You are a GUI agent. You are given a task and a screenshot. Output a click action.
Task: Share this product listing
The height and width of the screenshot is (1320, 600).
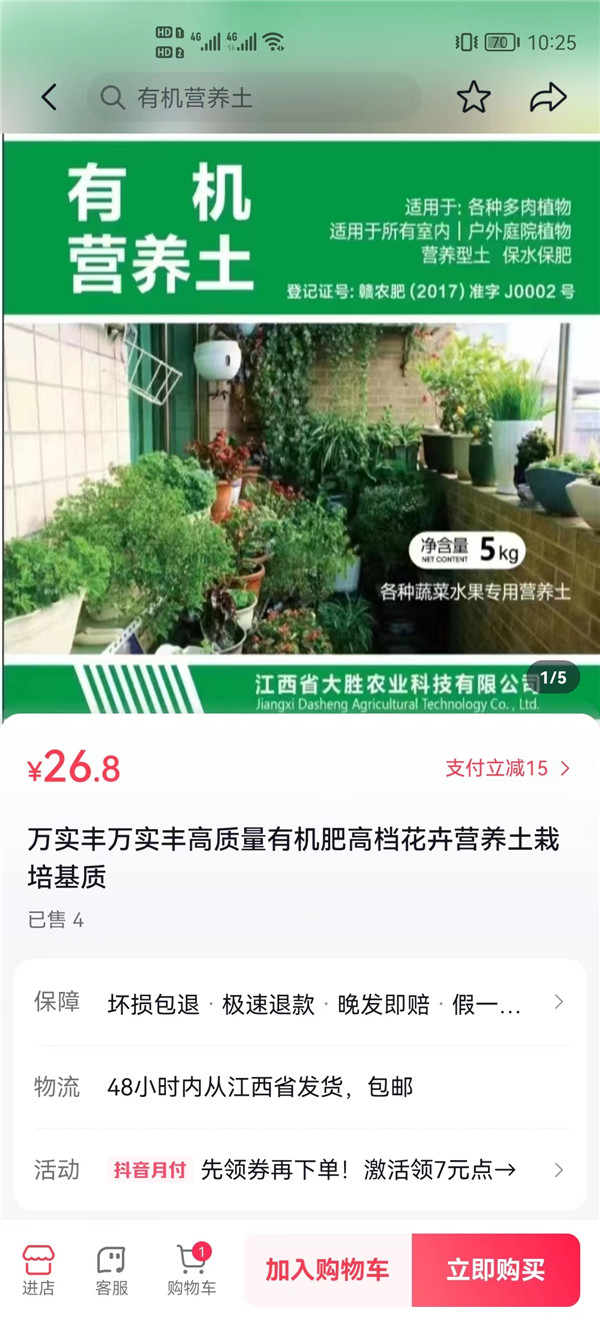coord(548,97)
